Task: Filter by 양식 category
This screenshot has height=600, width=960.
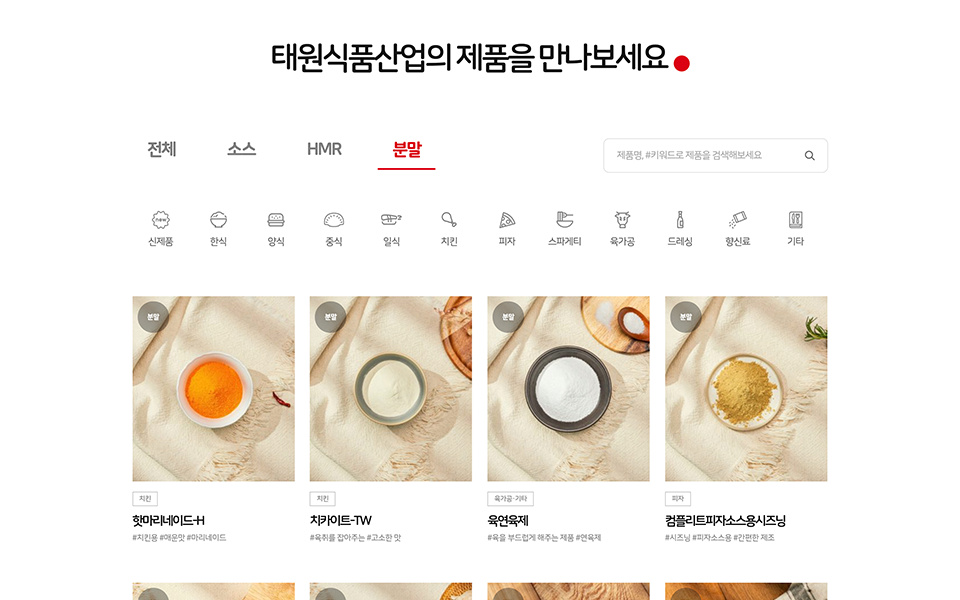Action: [x=276, y=227]
